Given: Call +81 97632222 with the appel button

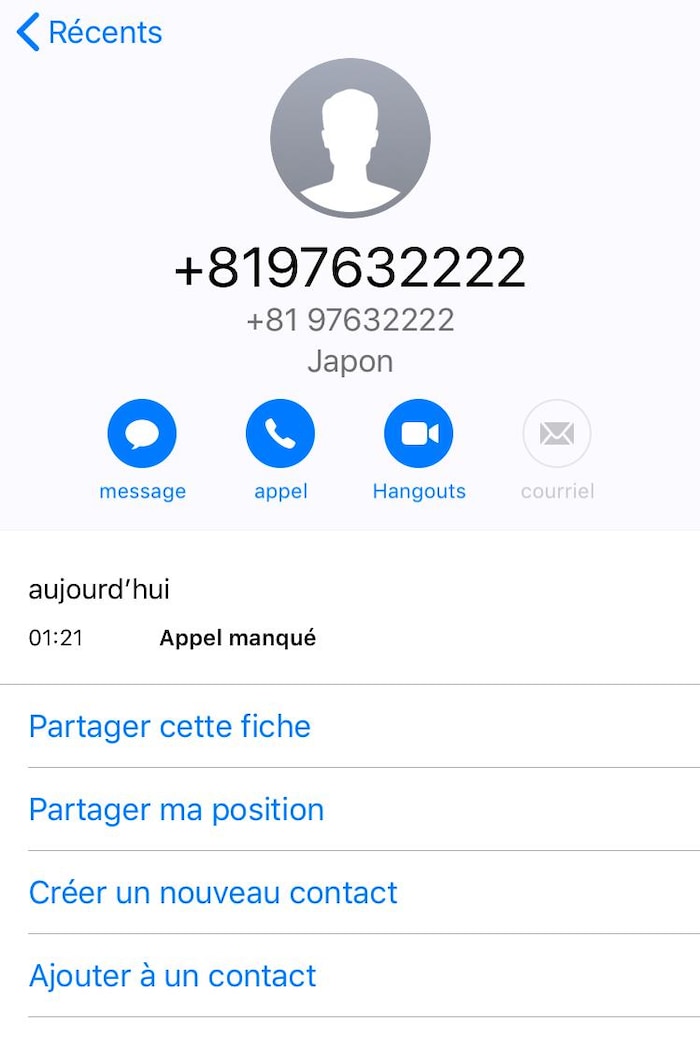Looking at the screenshot, I should click(280, 434).
